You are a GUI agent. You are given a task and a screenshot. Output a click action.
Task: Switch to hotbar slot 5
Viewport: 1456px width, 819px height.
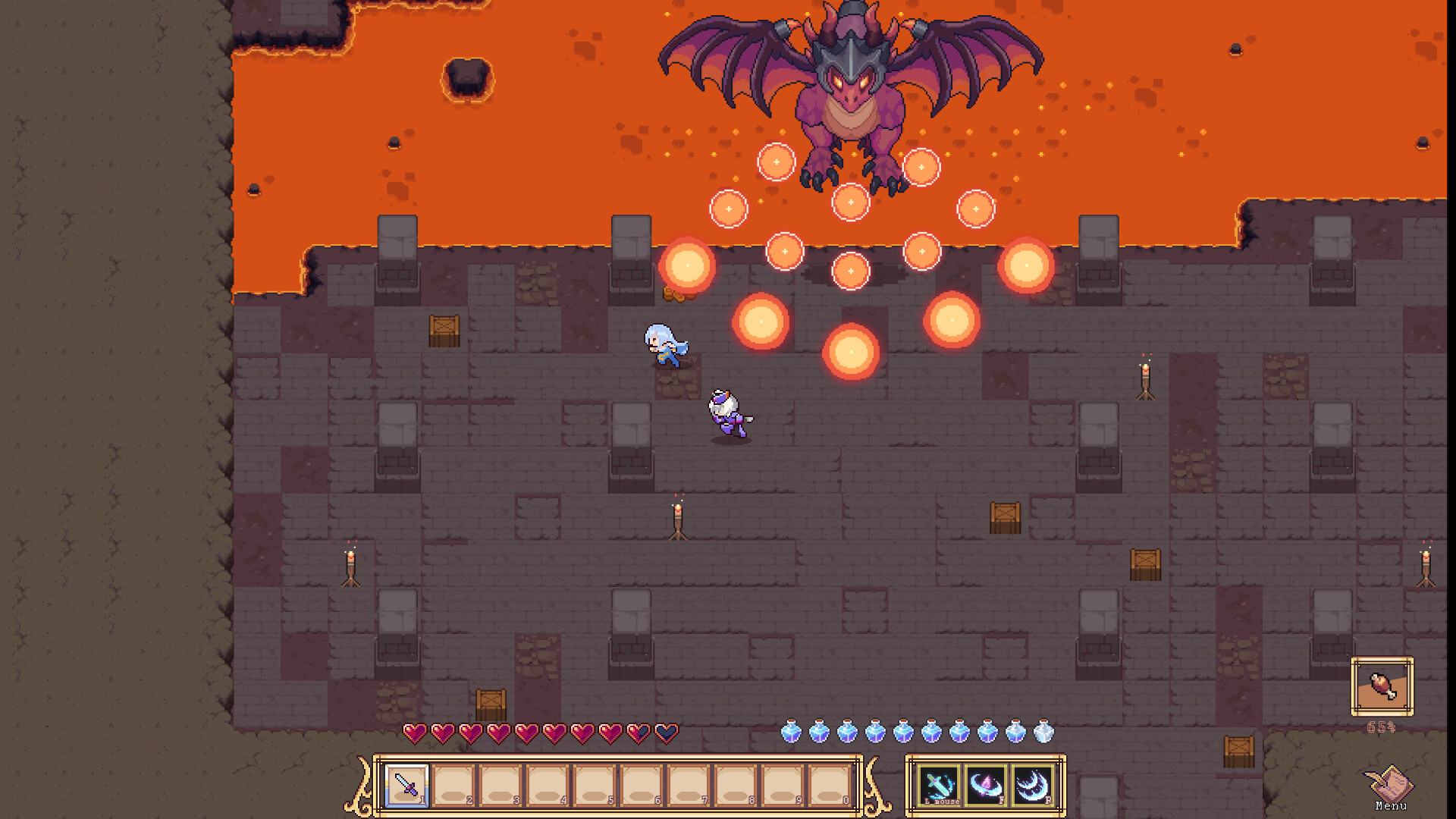click(595, 785)
